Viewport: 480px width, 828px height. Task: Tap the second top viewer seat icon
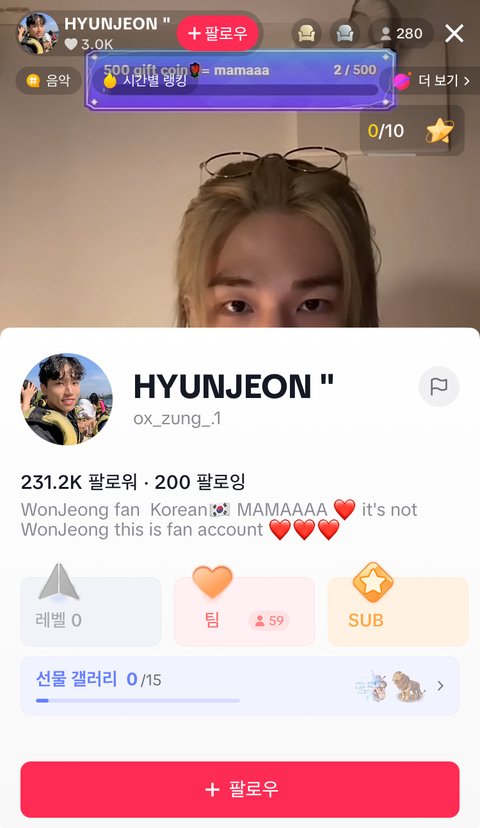pos(345,34)
